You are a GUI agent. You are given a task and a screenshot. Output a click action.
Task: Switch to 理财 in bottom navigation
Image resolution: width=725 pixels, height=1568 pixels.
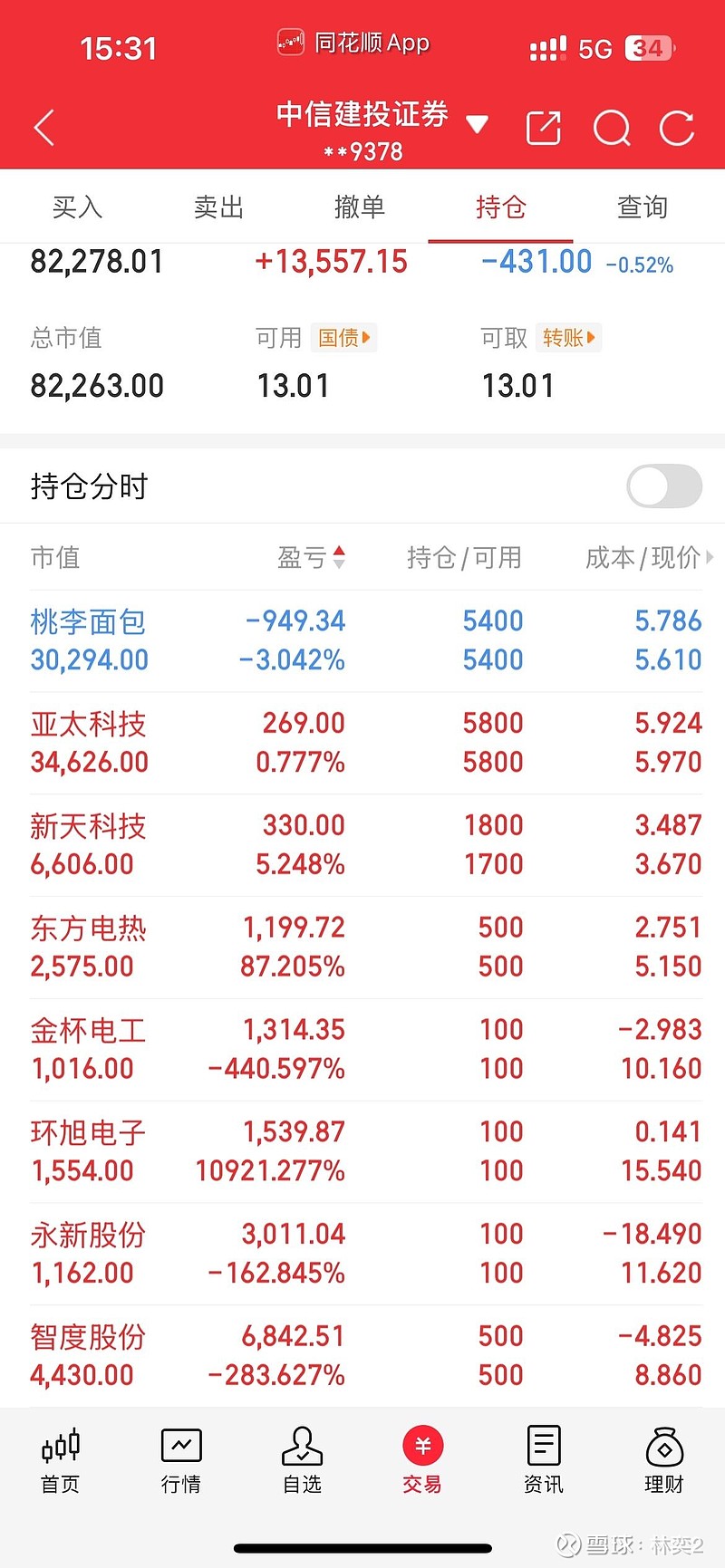coord(664,1460)
